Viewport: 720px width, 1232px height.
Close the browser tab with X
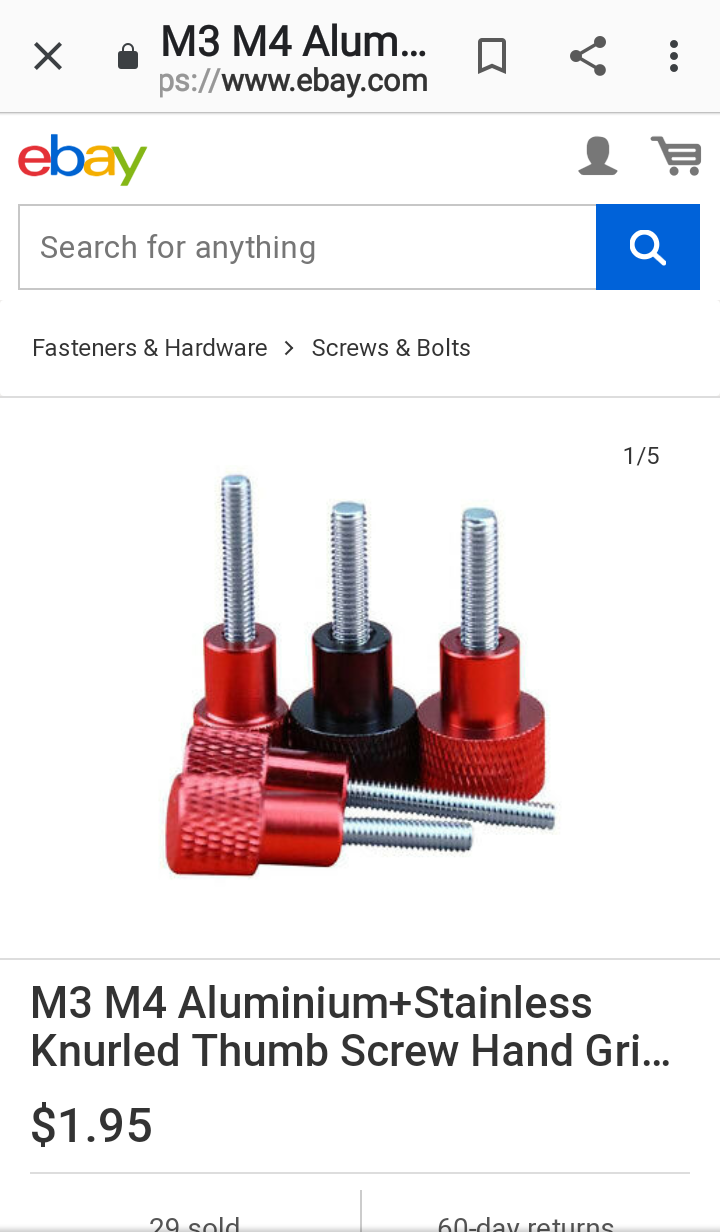[x=47, y=57]
